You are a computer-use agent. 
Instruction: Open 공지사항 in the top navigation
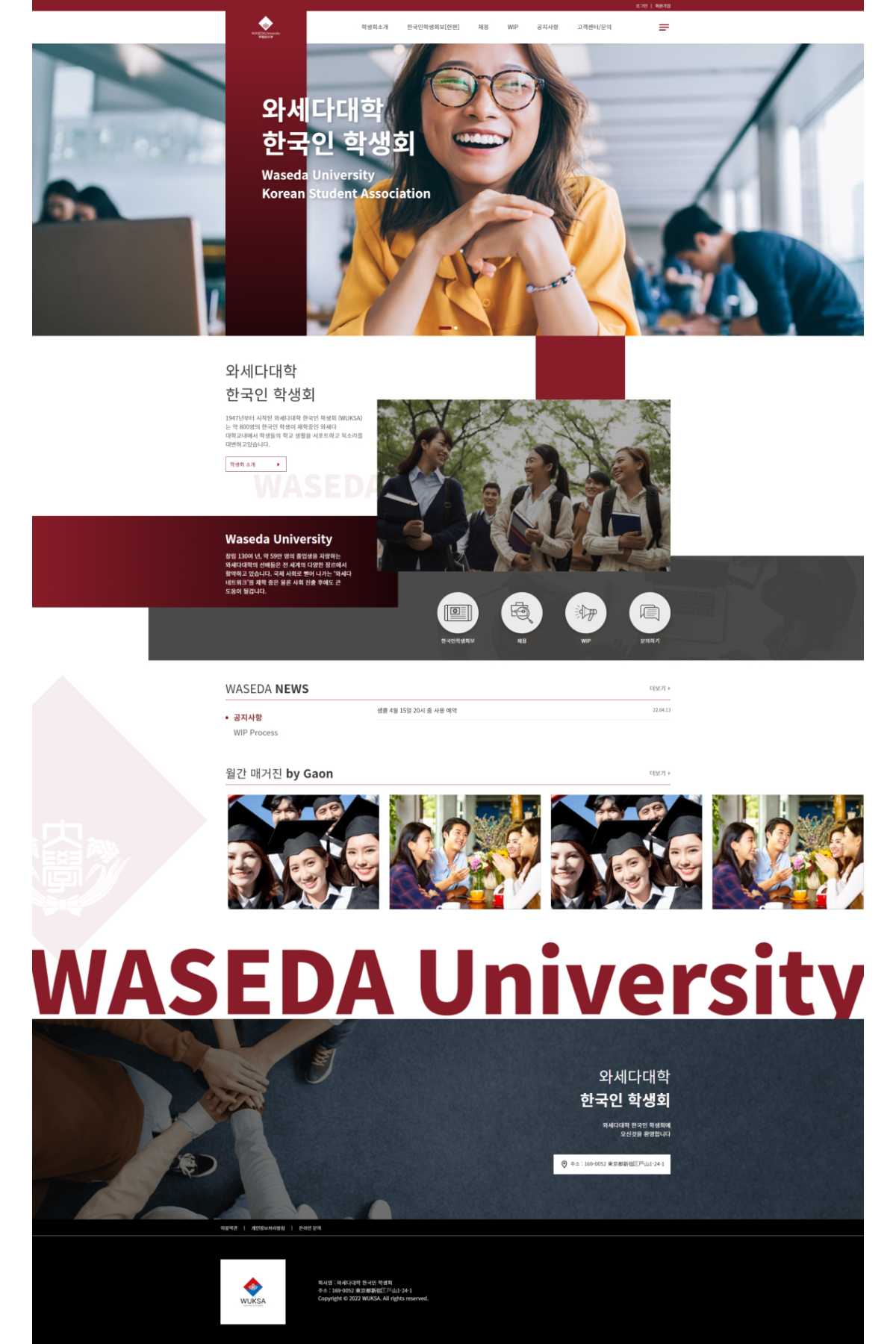[547, 27]
